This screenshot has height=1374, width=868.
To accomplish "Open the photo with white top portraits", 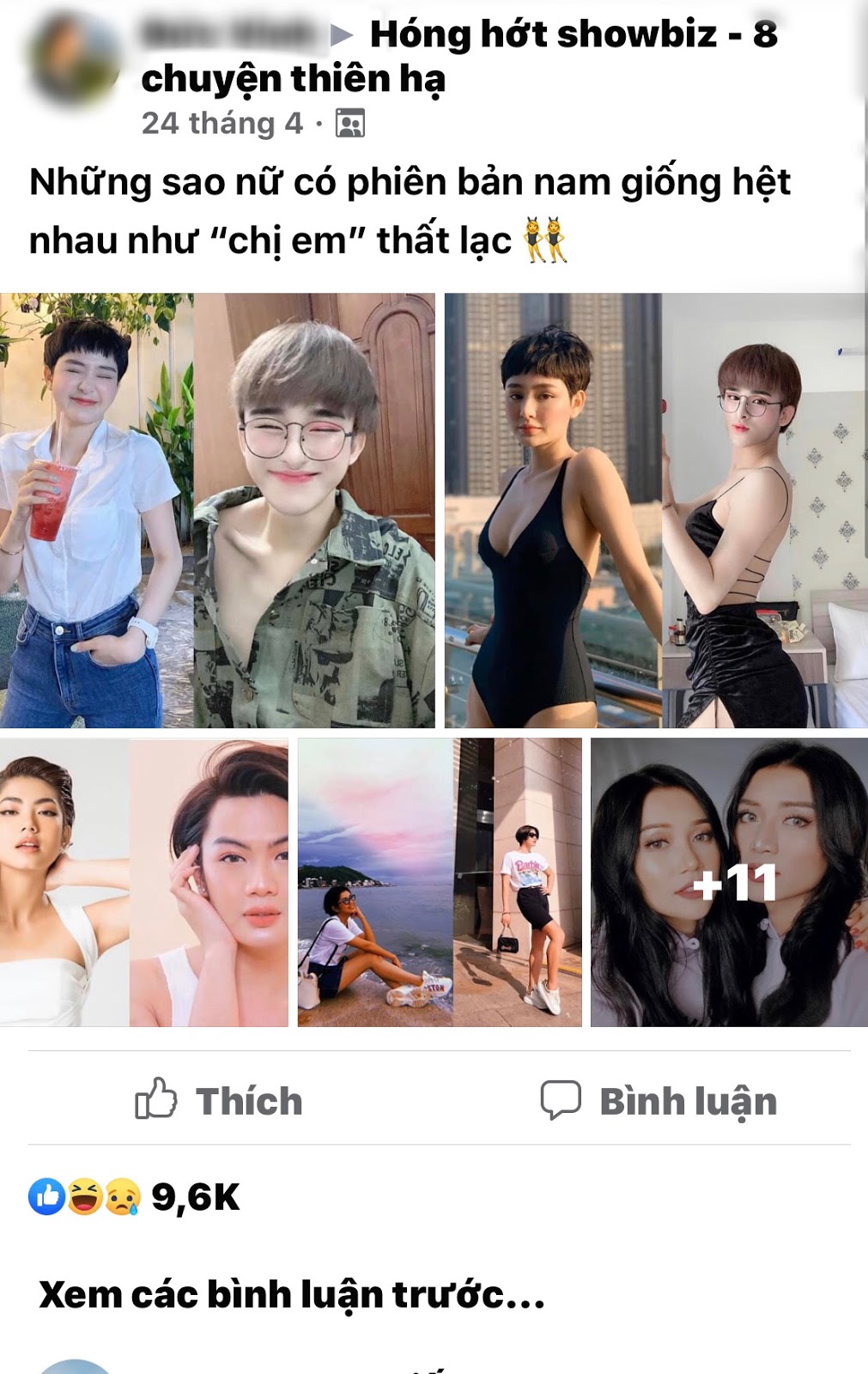I will tap(143, 882).
